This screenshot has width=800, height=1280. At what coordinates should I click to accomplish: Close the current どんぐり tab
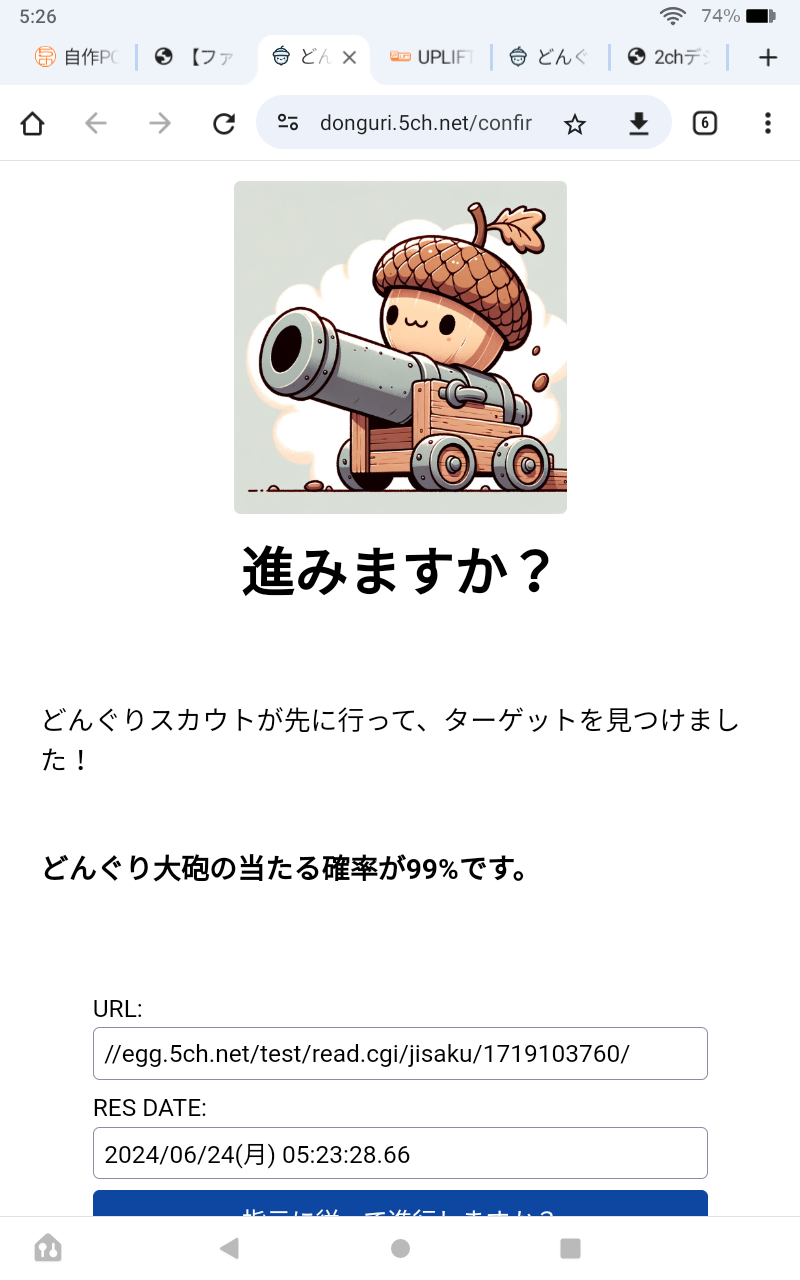pyautogui.click(x=349, y=58)
